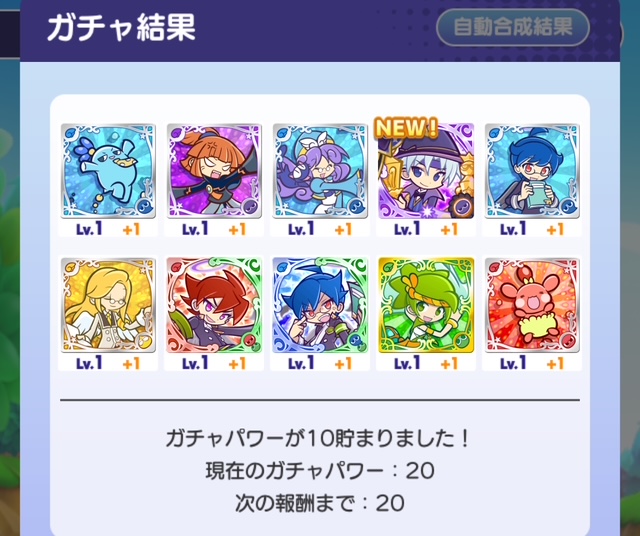Viewport: 640px width, 536px height.
Task: Select the blue fish creature card
Action: click(108, 172)
